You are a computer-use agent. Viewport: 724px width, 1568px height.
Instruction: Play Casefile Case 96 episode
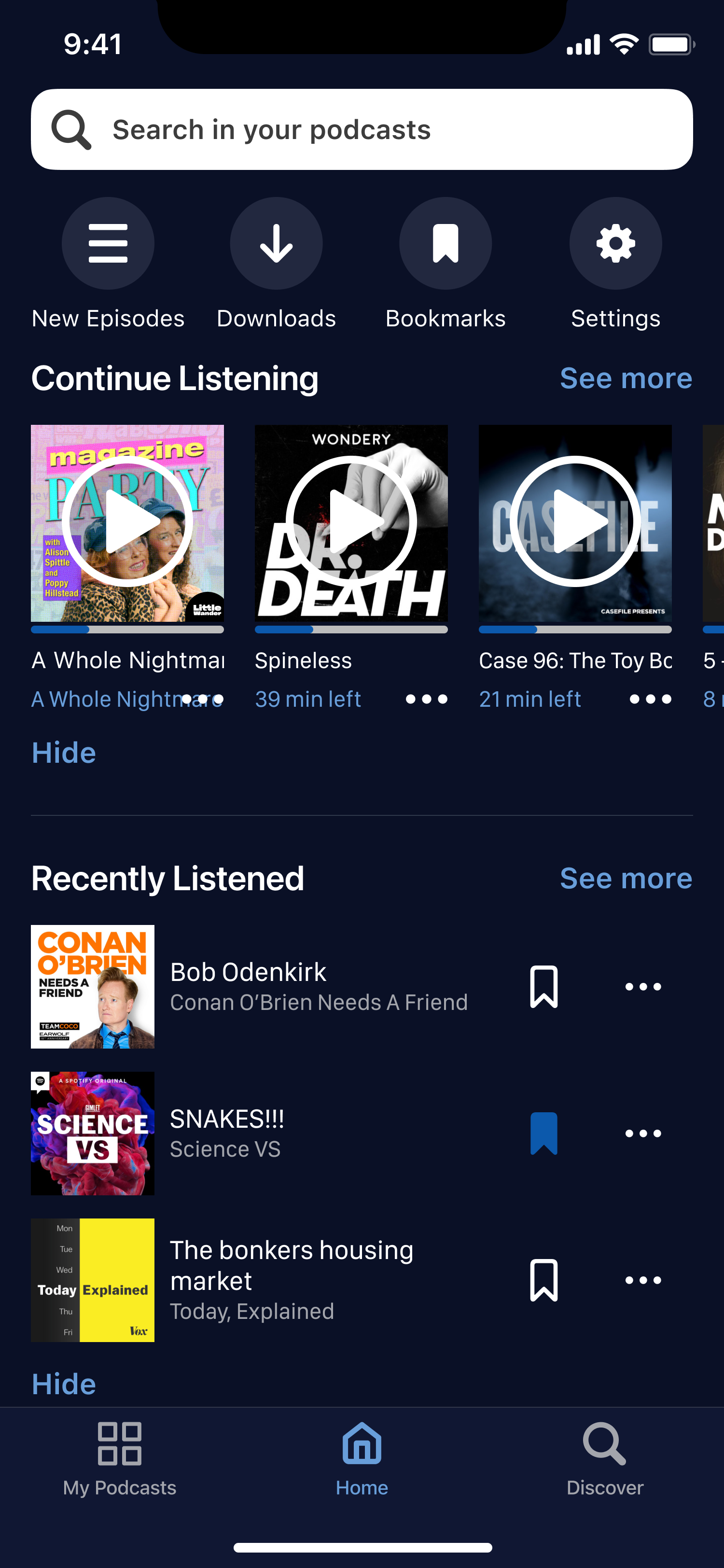[x=575, y=522]
